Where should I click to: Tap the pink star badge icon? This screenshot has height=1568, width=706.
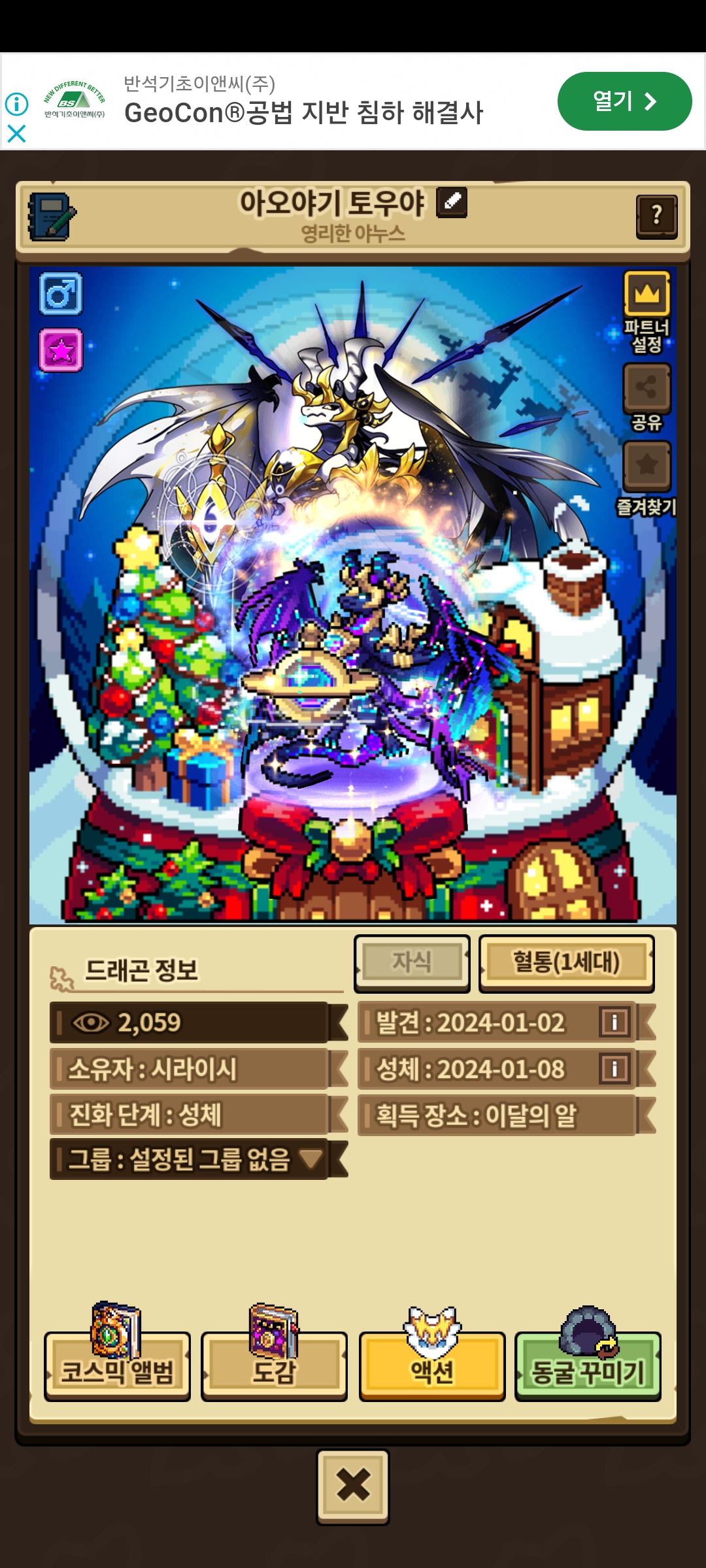(x=61, y=351)
